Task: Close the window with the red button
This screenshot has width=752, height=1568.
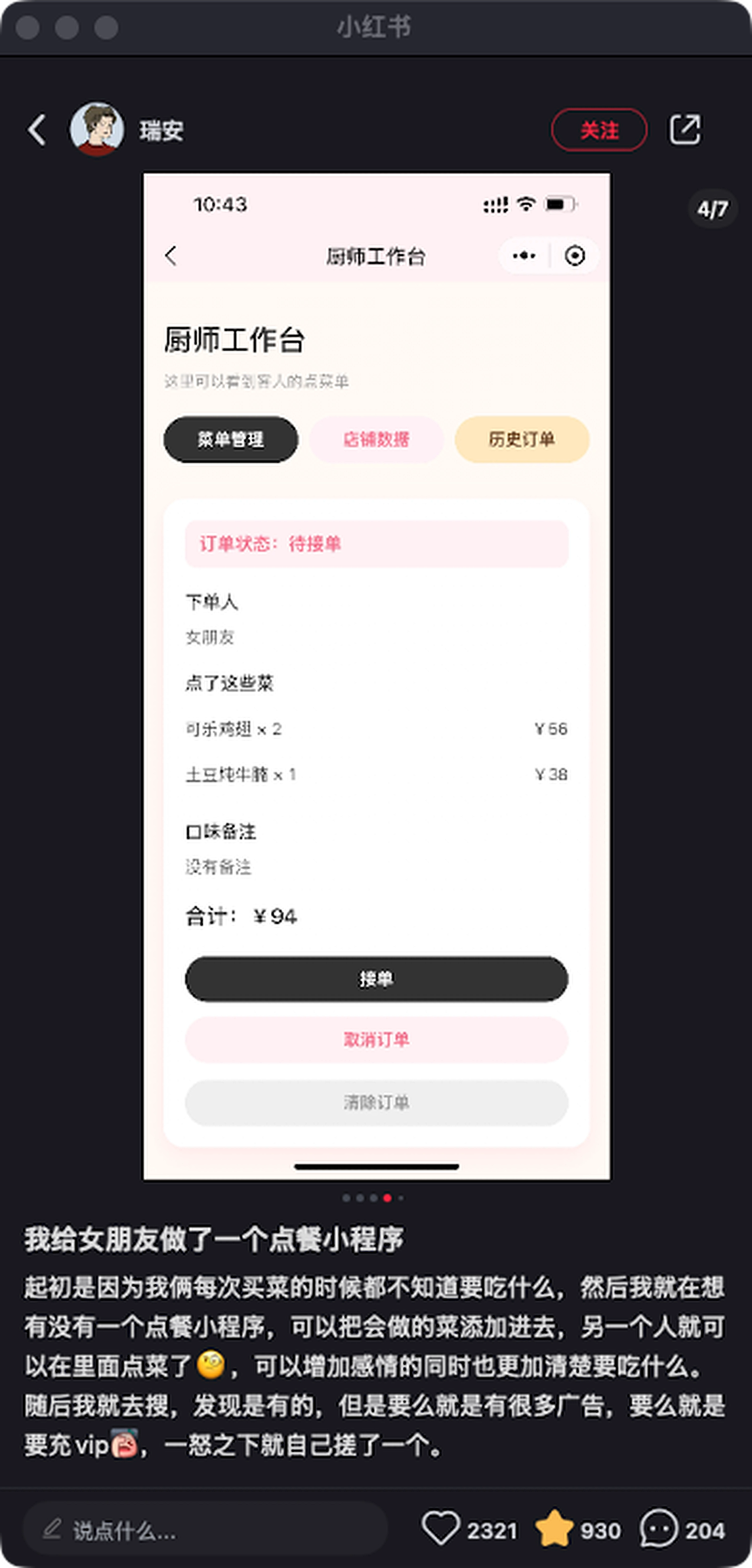Action: point(28,28)
